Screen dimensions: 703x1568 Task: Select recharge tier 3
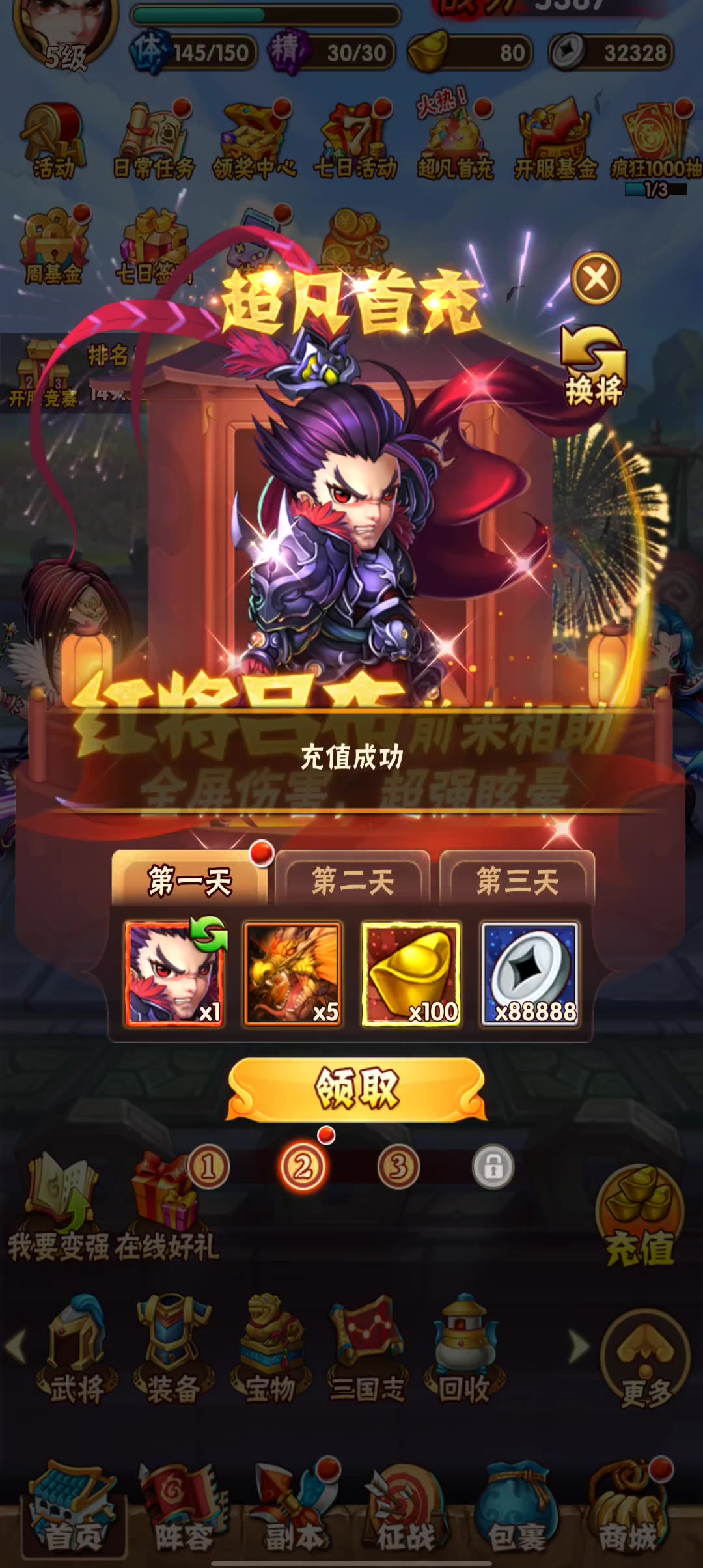[x=398, y=1167]
